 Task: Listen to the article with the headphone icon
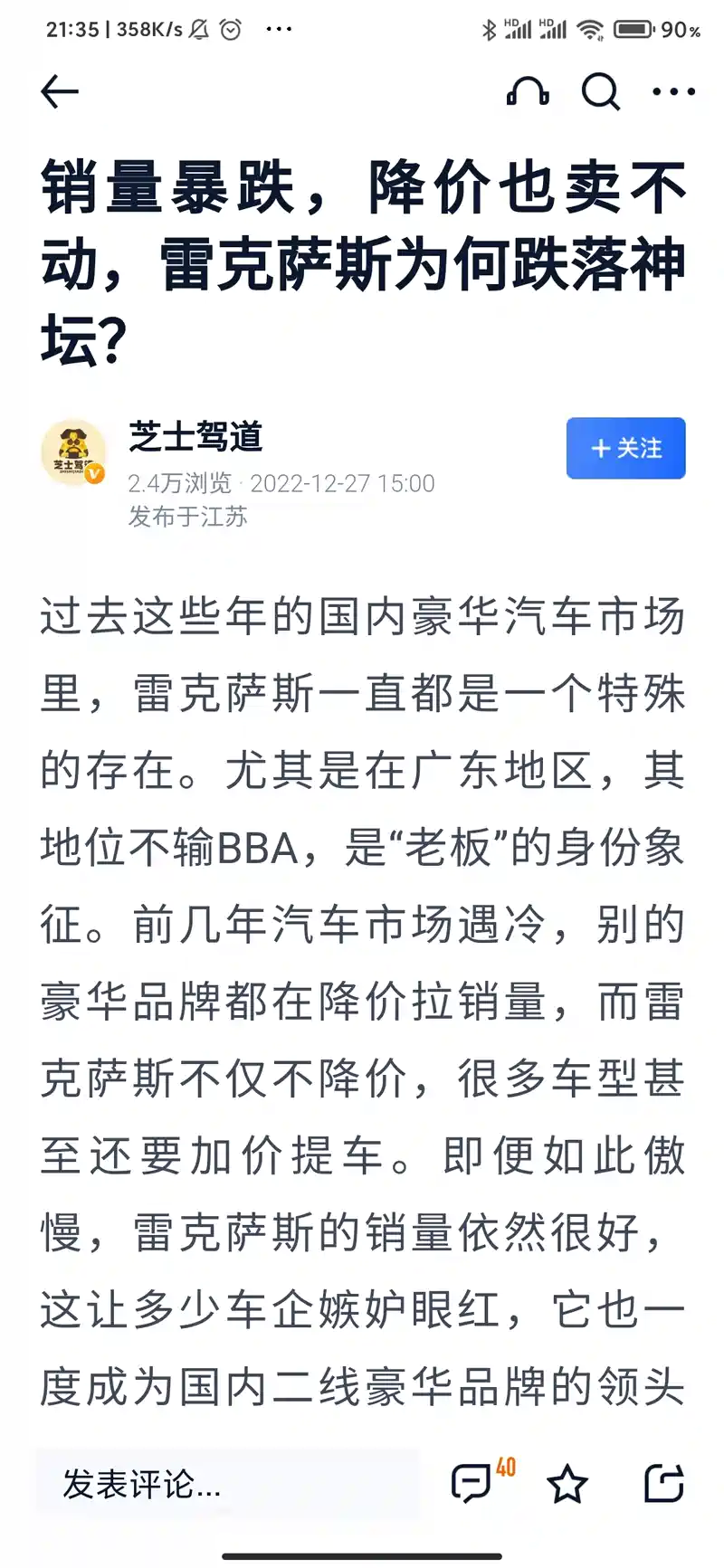point(528,91)
